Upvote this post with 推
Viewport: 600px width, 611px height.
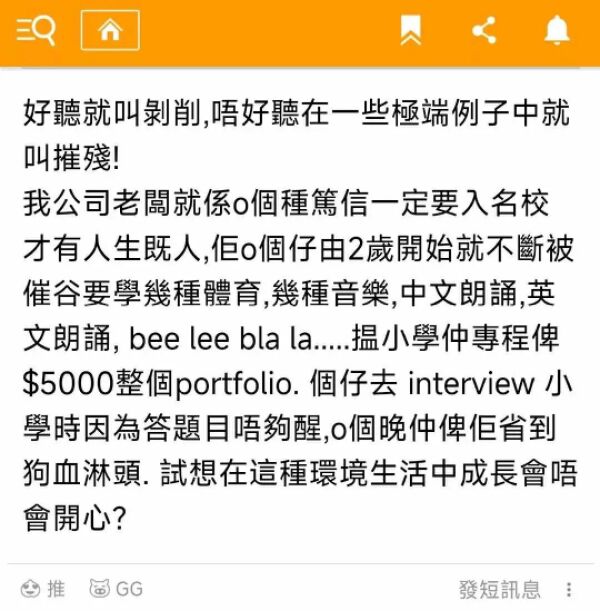(x=43, y=589)
